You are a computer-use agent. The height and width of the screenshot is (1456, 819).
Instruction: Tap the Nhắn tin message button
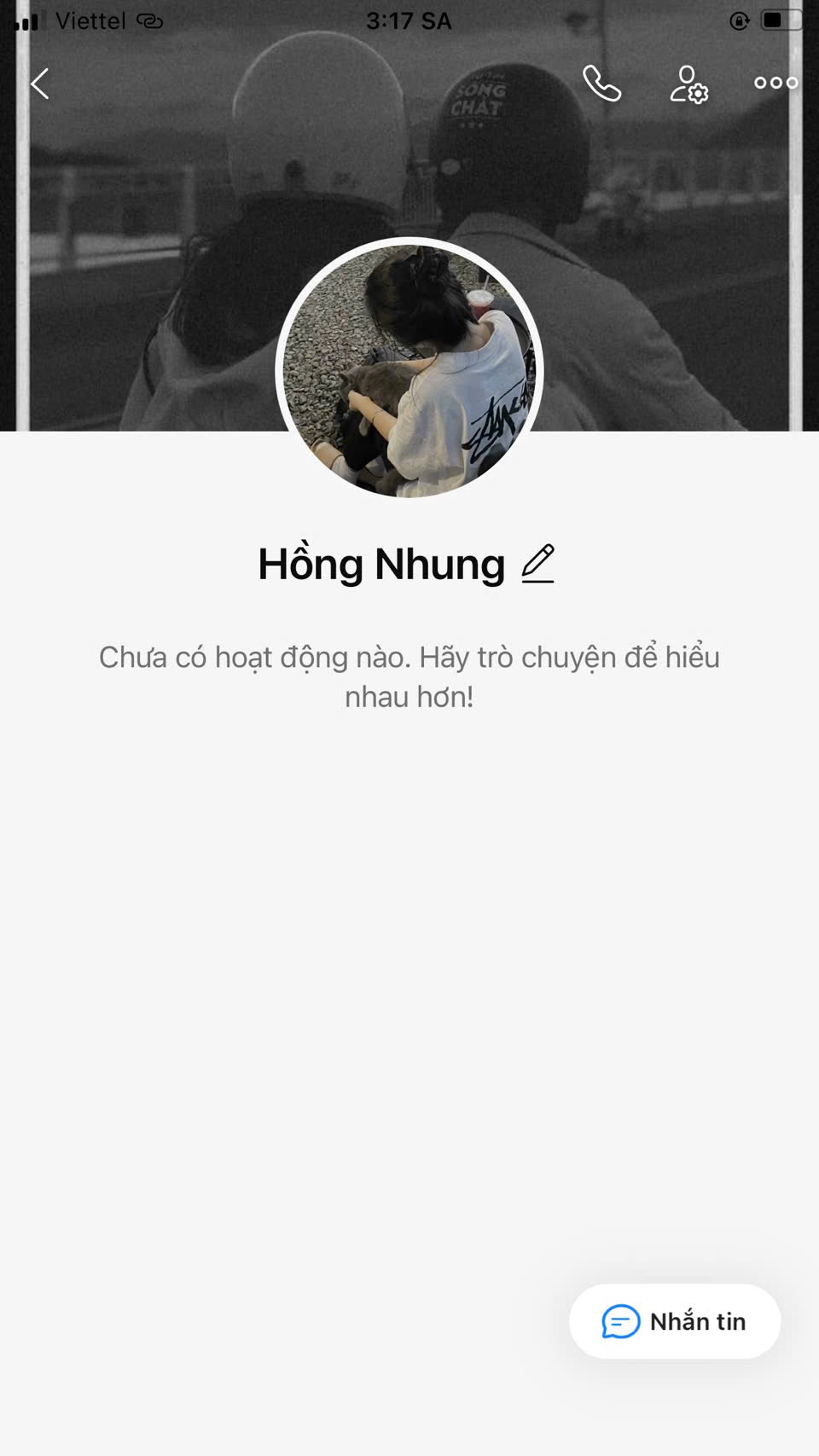pyautogui.click(x=675, y=1321)
